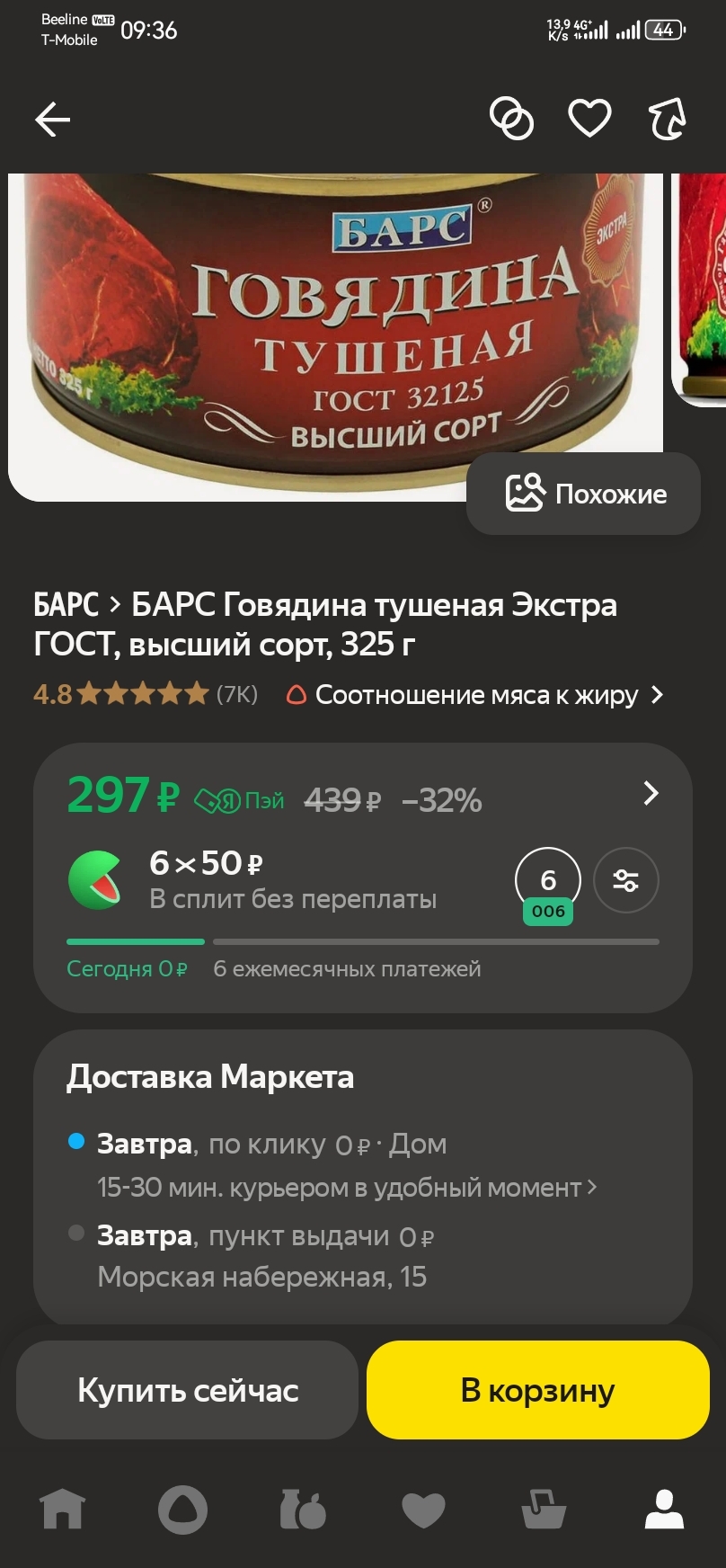The height and width of the screenshot is (1568, 726).
Task: Tap Купить сейчас button
Action: click(188, 1390)
